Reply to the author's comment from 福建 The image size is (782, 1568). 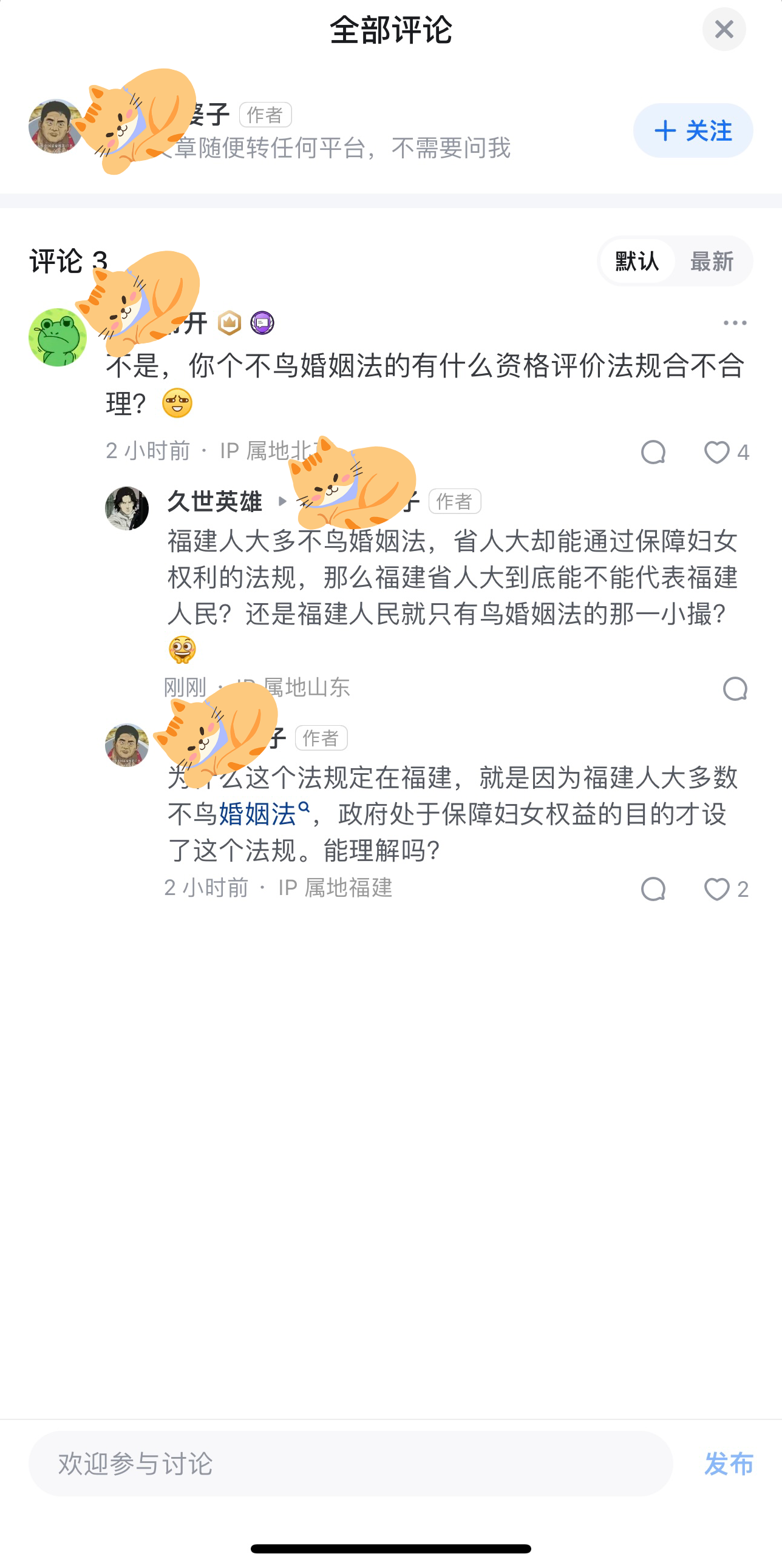coord(653,890)
